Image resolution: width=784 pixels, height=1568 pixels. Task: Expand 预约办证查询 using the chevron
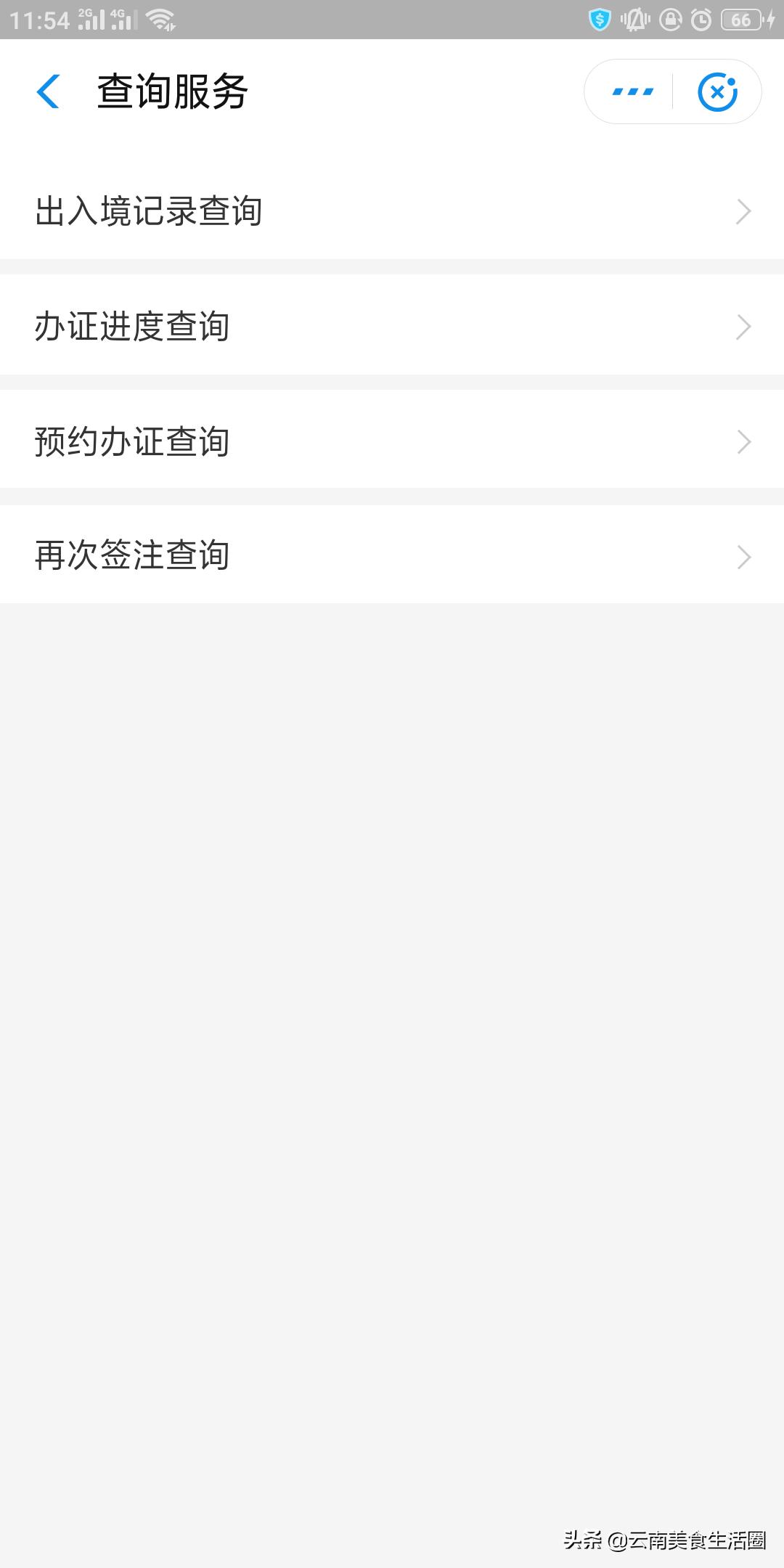(x=743, y=441)
